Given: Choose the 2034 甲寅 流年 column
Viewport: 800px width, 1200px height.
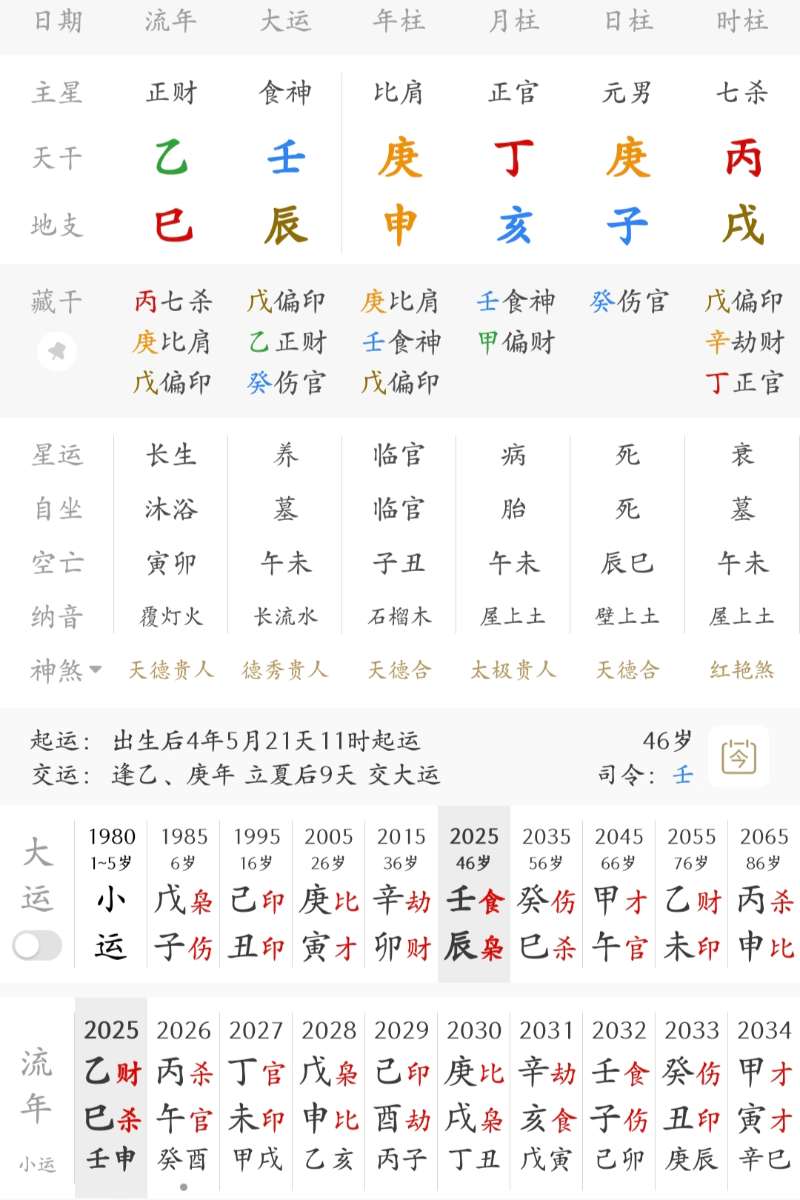Looking at the screenshot, I should (765, 1095).
